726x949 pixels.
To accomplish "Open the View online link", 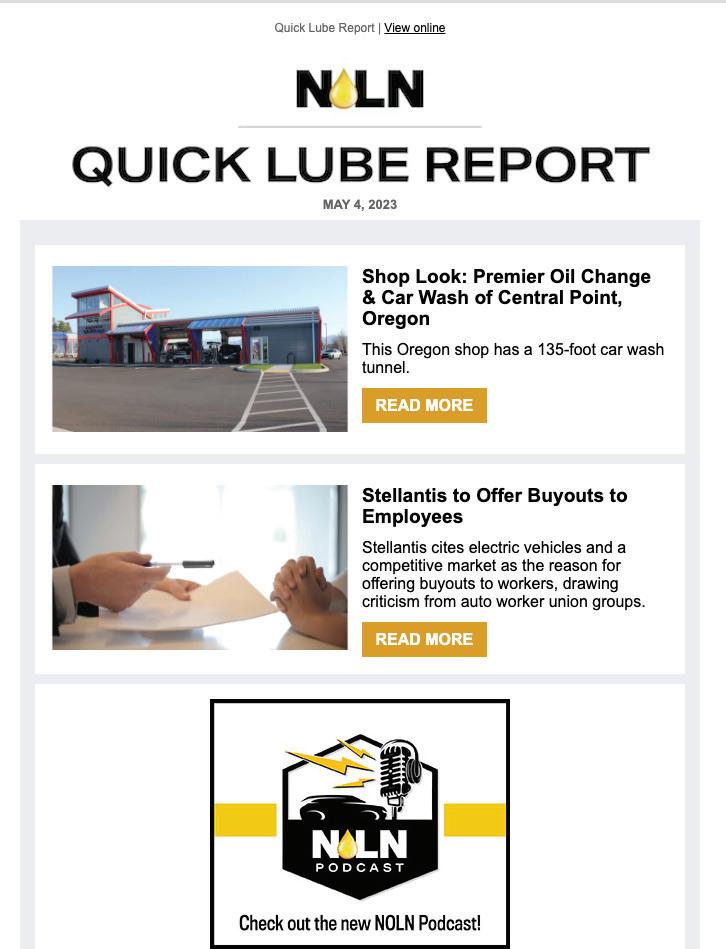I will [x=414, y=28].
